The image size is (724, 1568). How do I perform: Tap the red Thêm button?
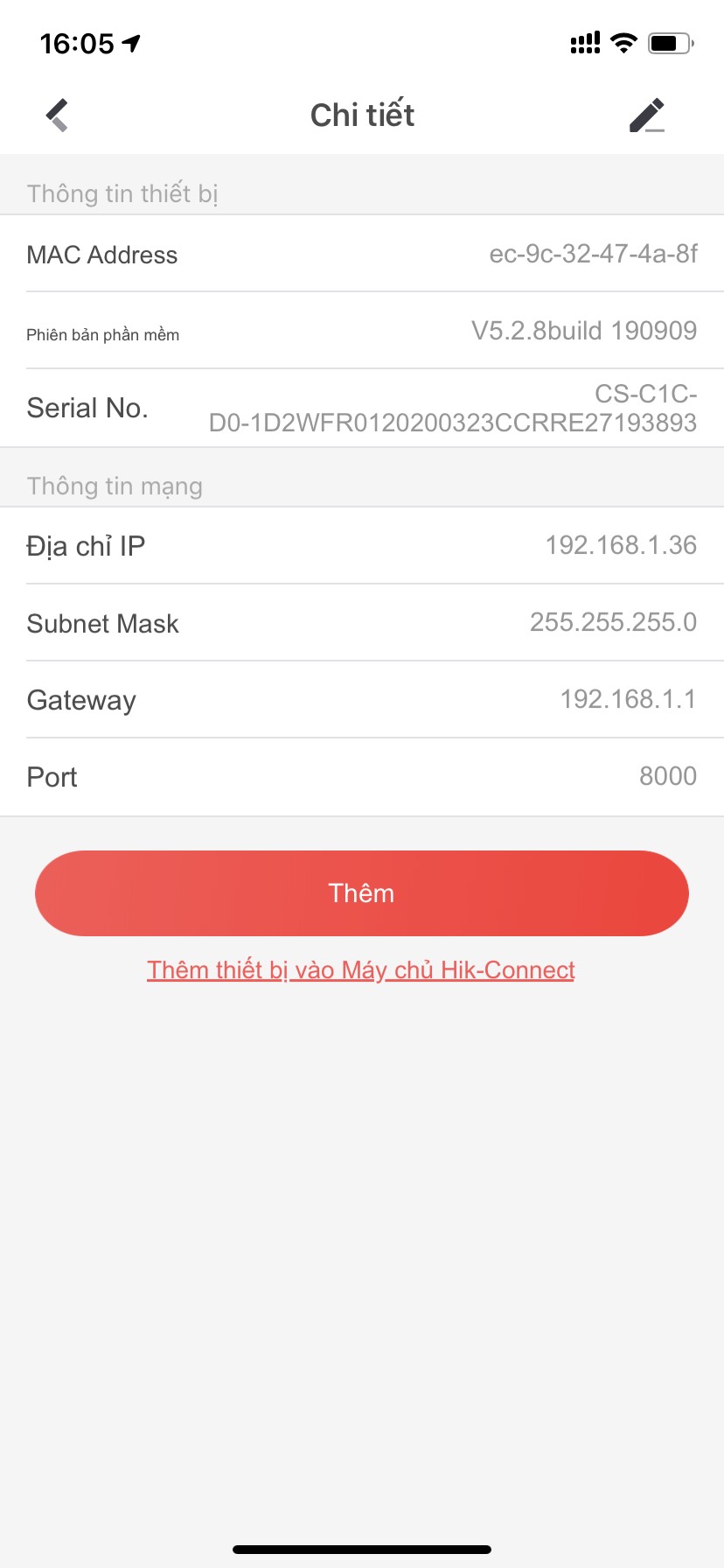(x=362, y=892)
